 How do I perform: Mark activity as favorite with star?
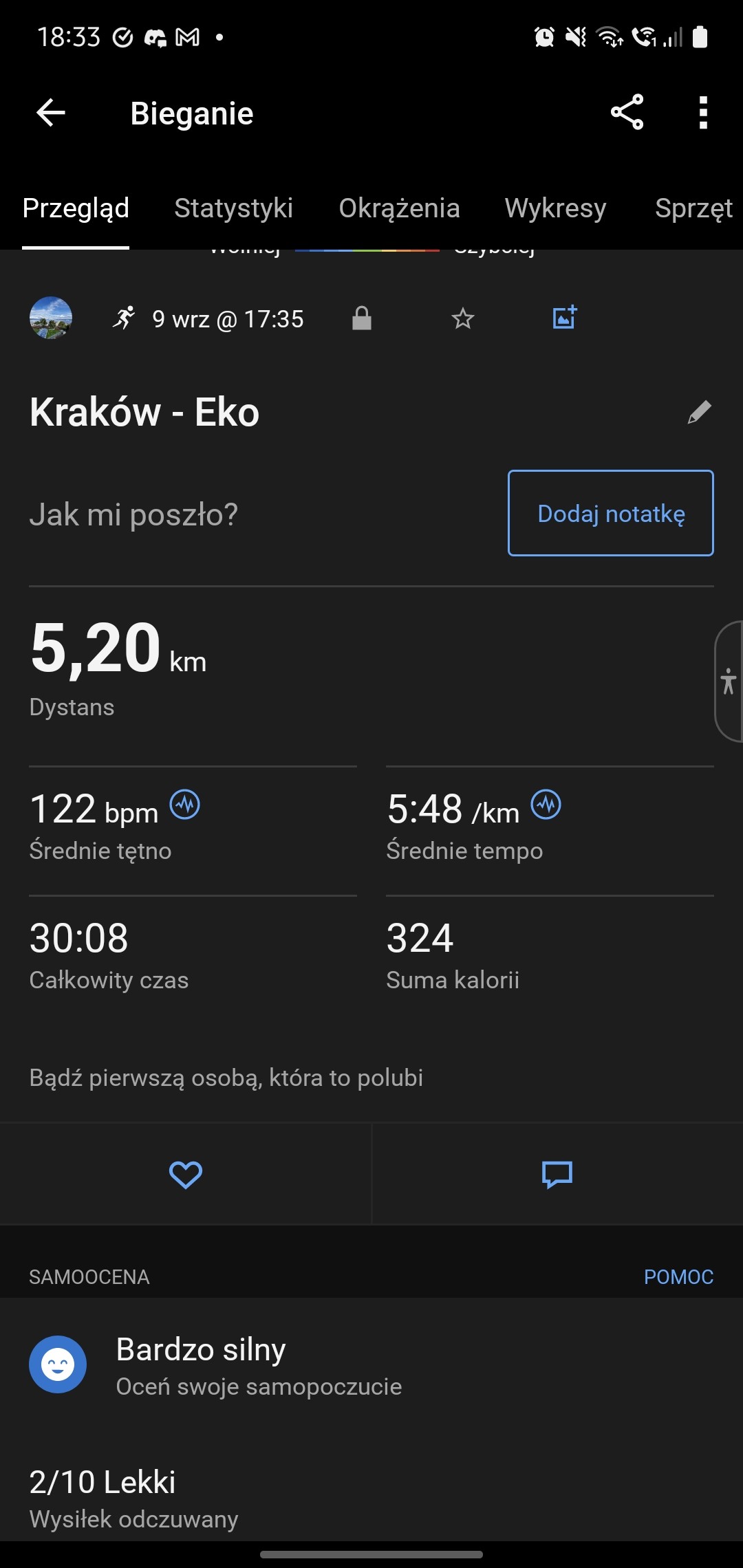[463, 318]
